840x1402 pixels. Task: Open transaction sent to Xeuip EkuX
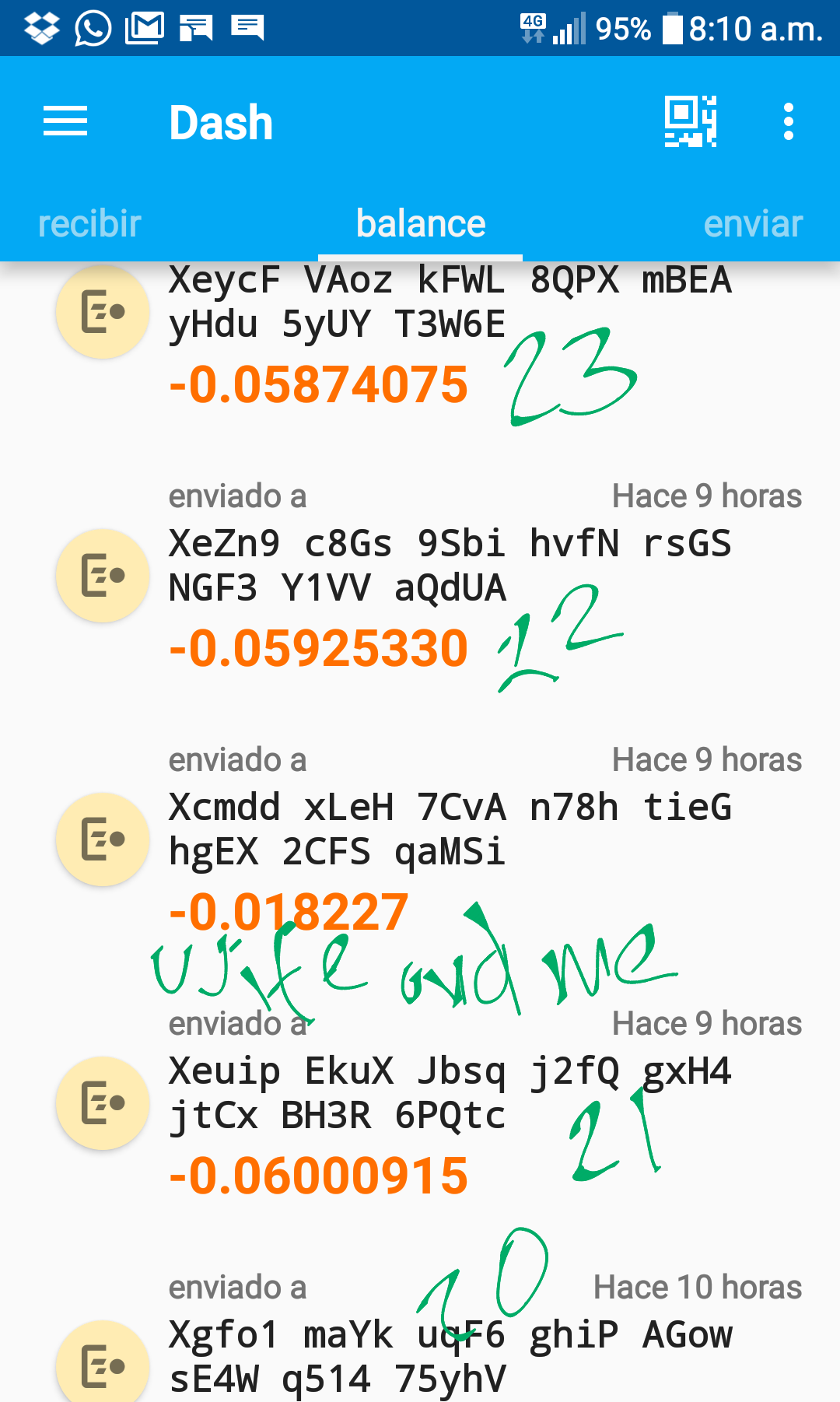pos(420,1102)
